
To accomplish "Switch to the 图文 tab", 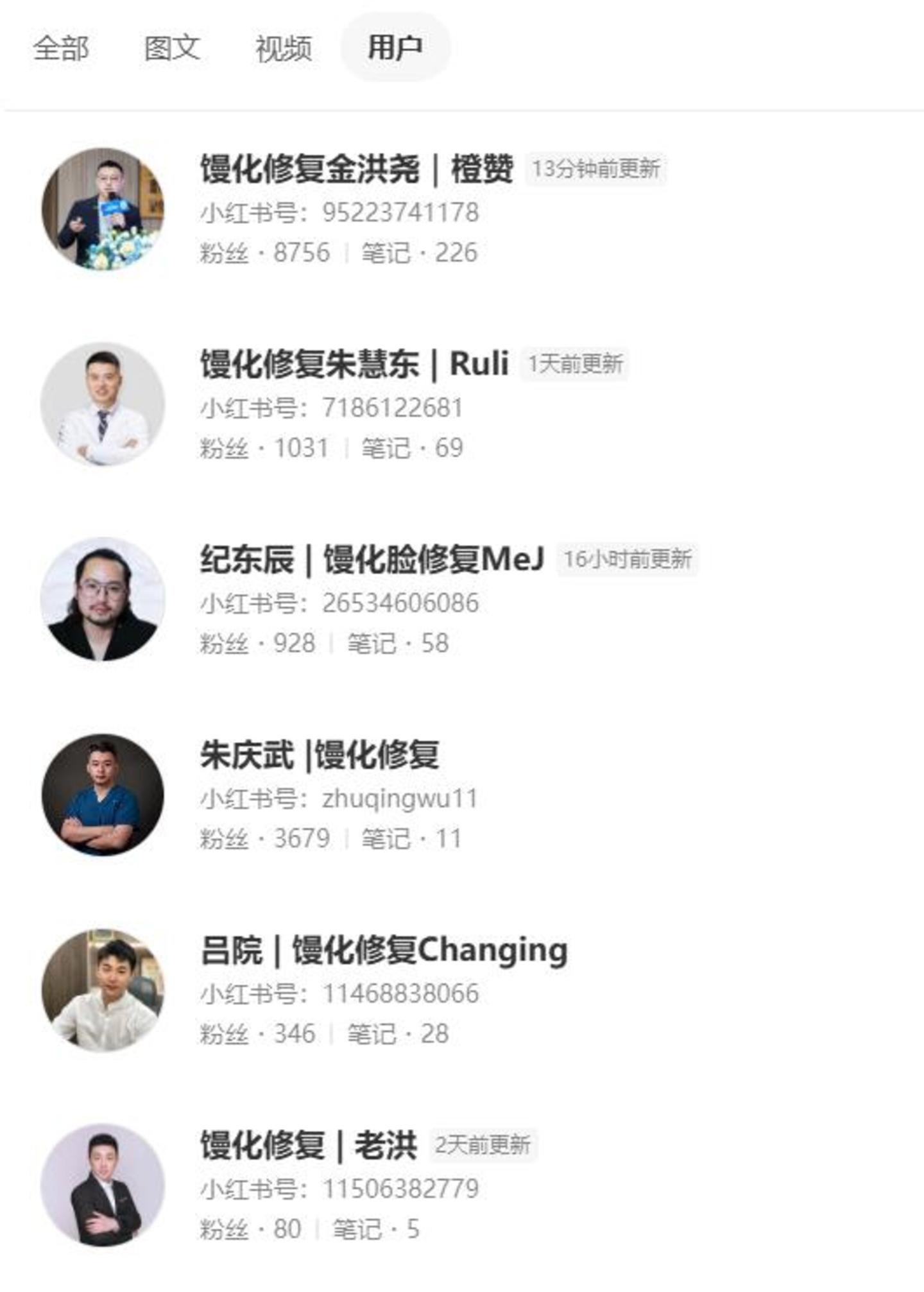I will pyautogui.click(x=172, y=48).
